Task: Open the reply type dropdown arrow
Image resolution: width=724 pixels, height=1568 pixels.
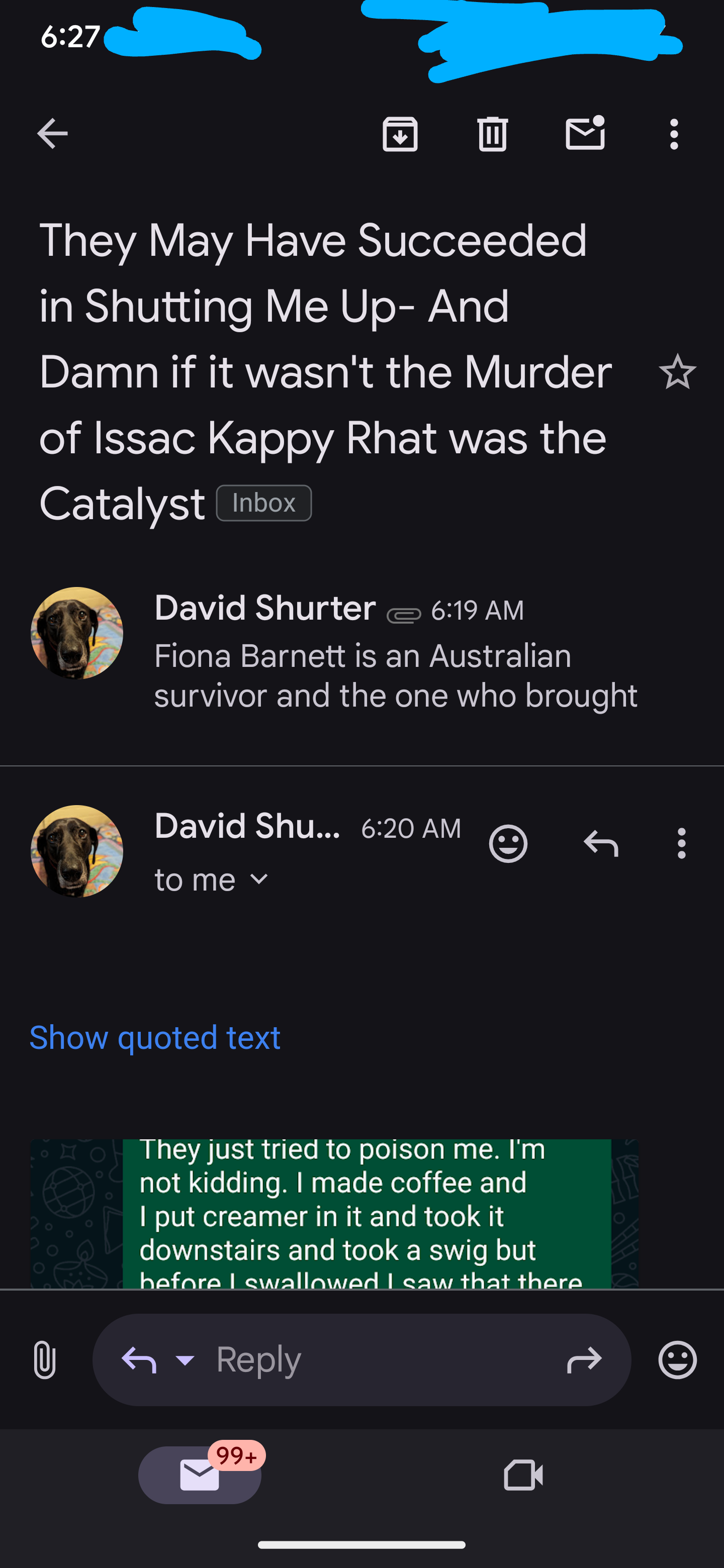Action: pos(185,1359)
